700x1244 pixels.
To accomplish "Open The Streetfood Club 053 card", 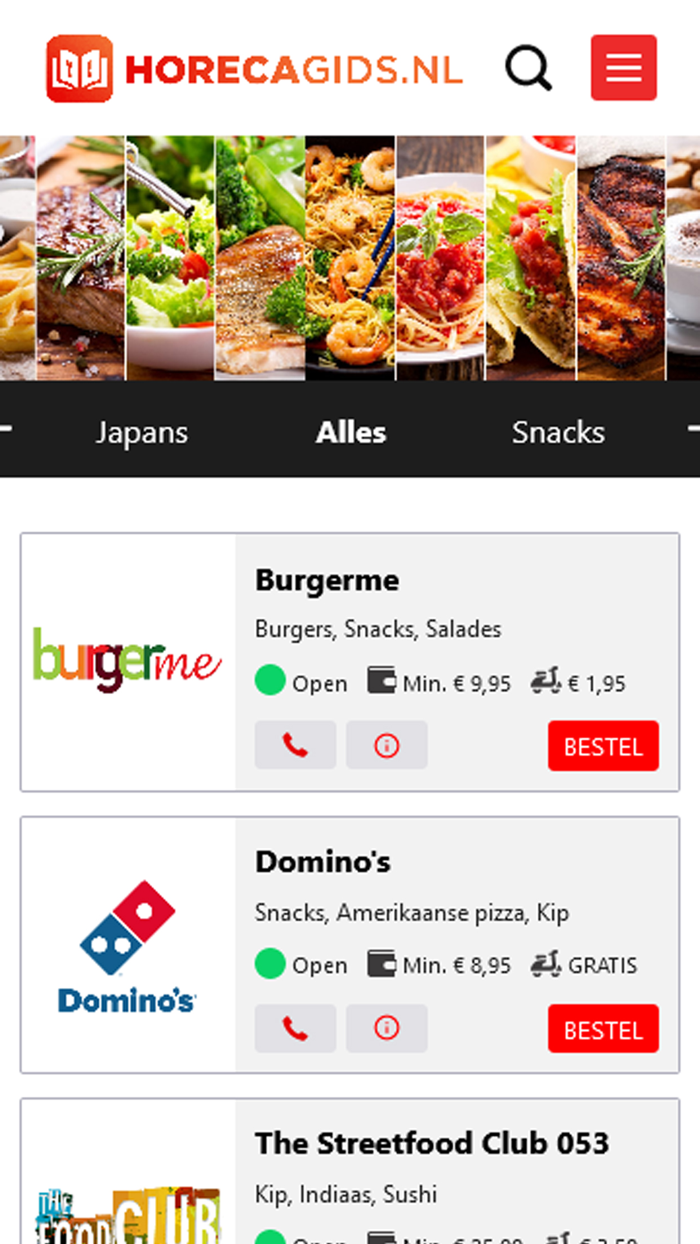I will 350,1171.
